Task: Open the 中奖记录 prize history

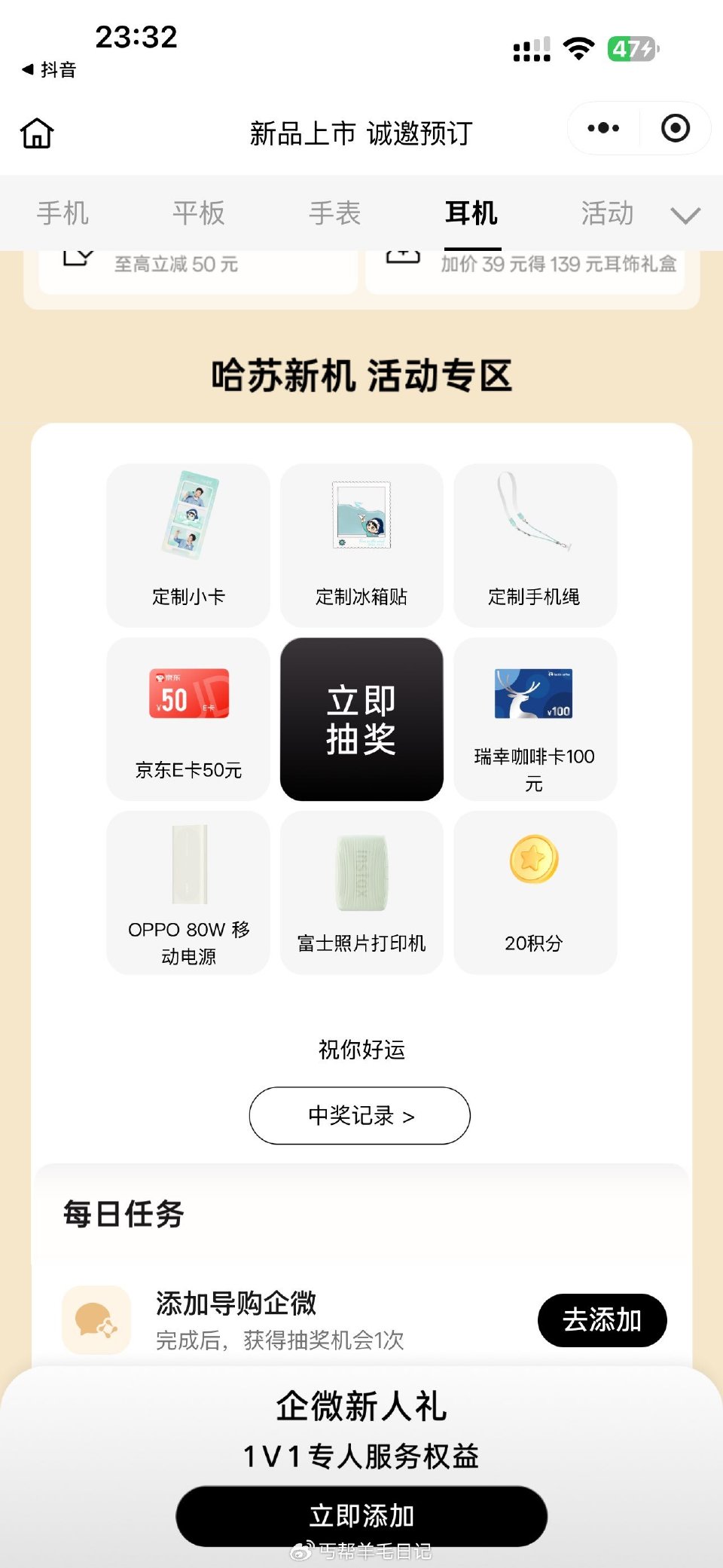Action: tap(360, 1117)
